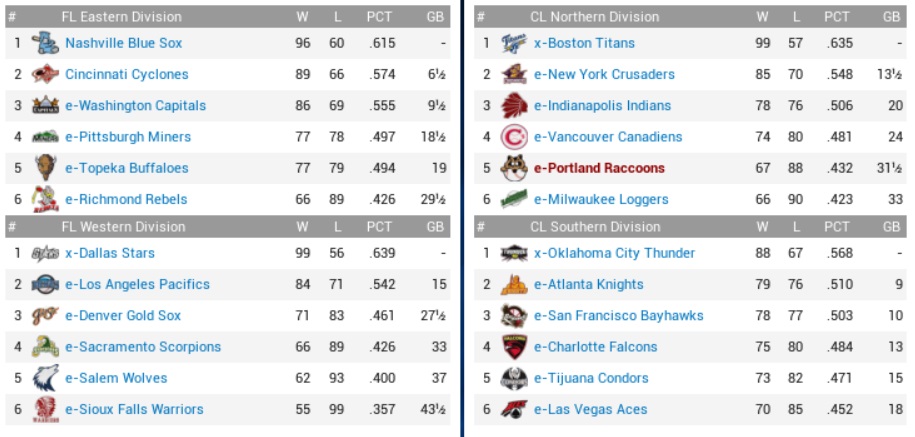Viewport: 915px width, 437px height.
Task: Open the Denver Gold Sox link
Action: 123,315
